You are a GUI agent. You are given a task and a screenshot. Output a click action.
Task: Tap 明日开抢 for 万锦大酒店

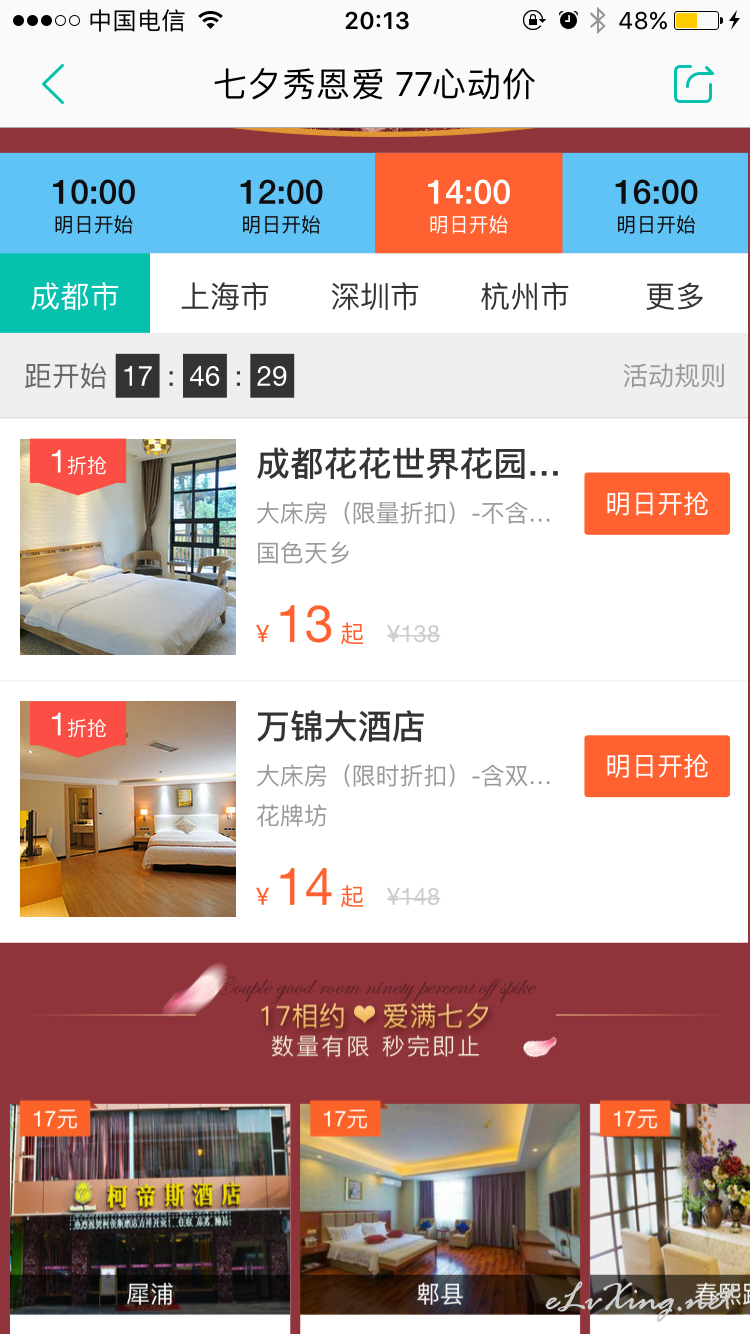[657, 766]
